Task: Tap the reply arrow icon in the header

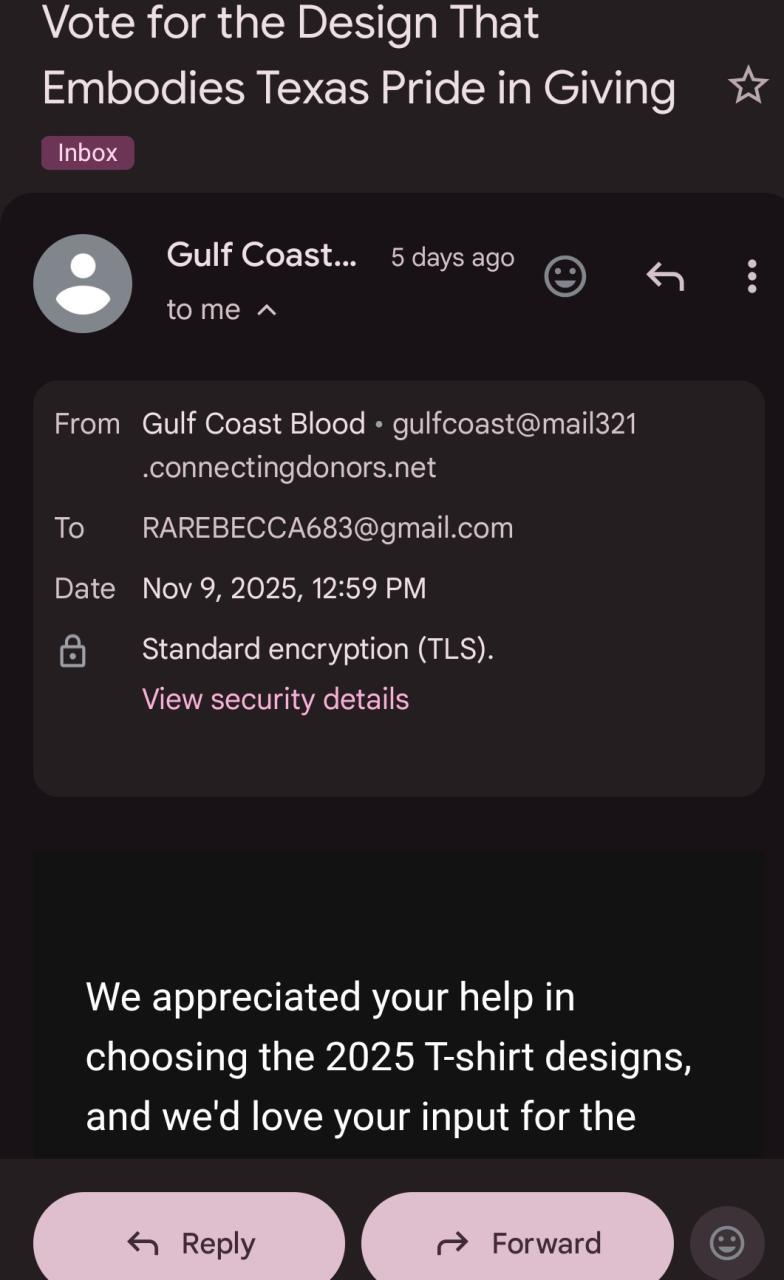Action: coord(665,276)
